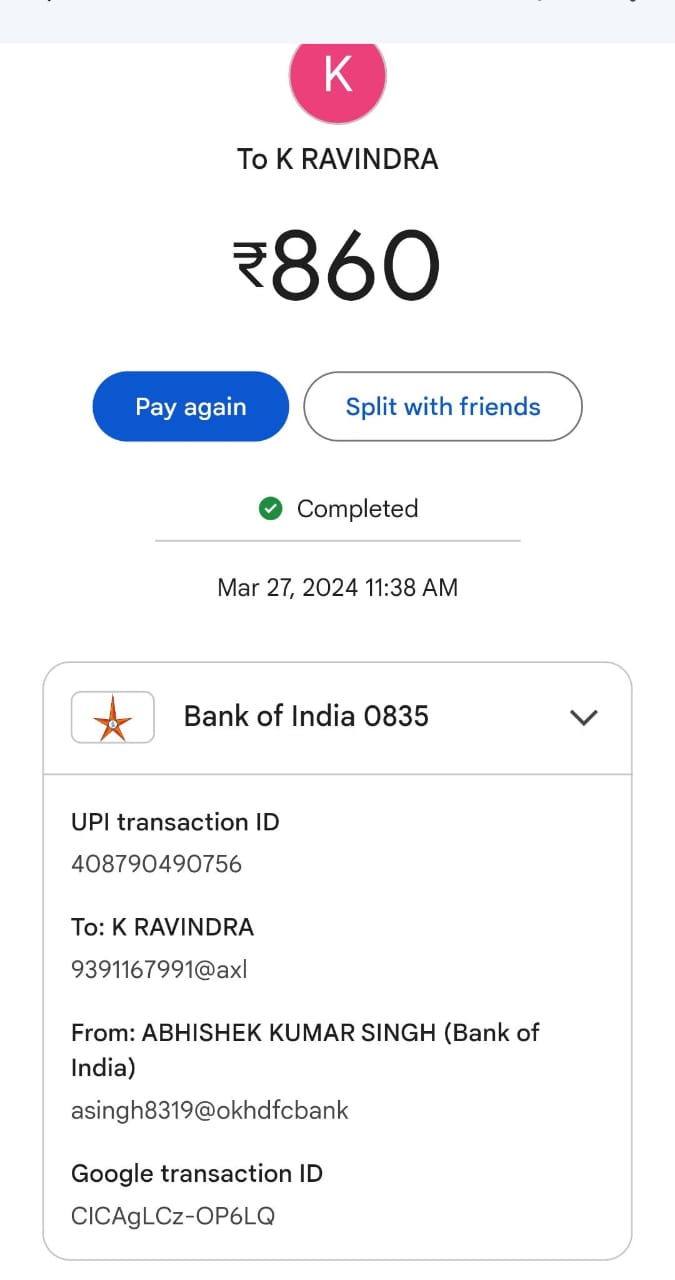Tap the Pay again button
675x1280 pixels.
tap(190, 407)
